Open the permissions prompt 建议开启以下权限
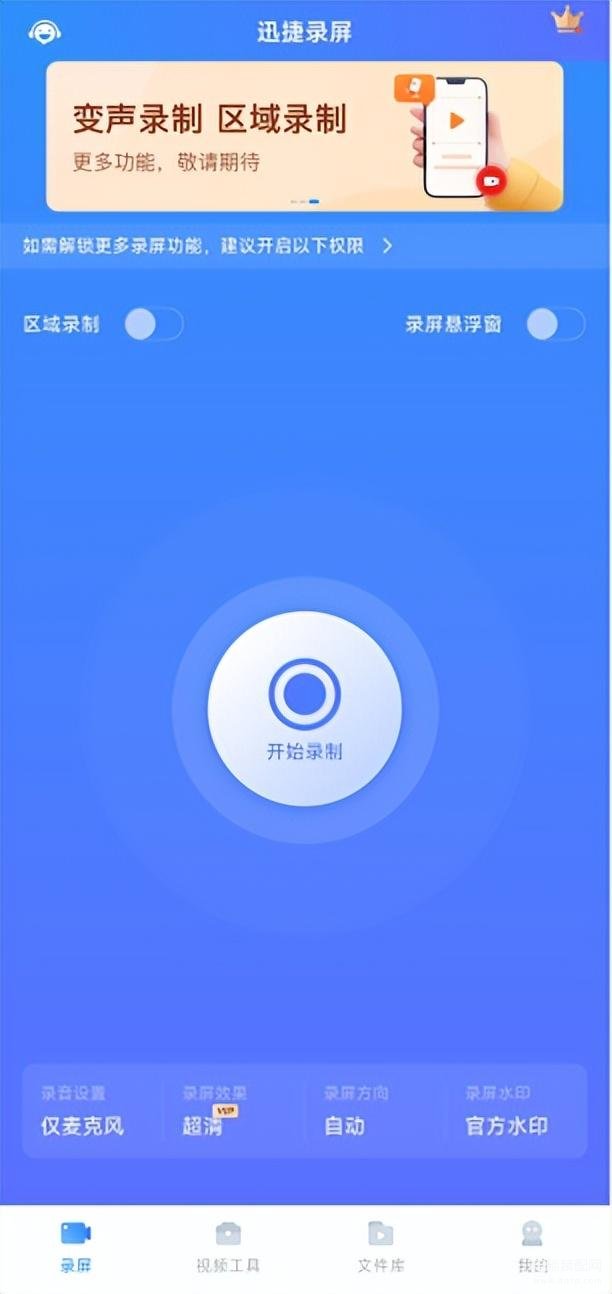 pyautogui.click(x=208, y=246)
